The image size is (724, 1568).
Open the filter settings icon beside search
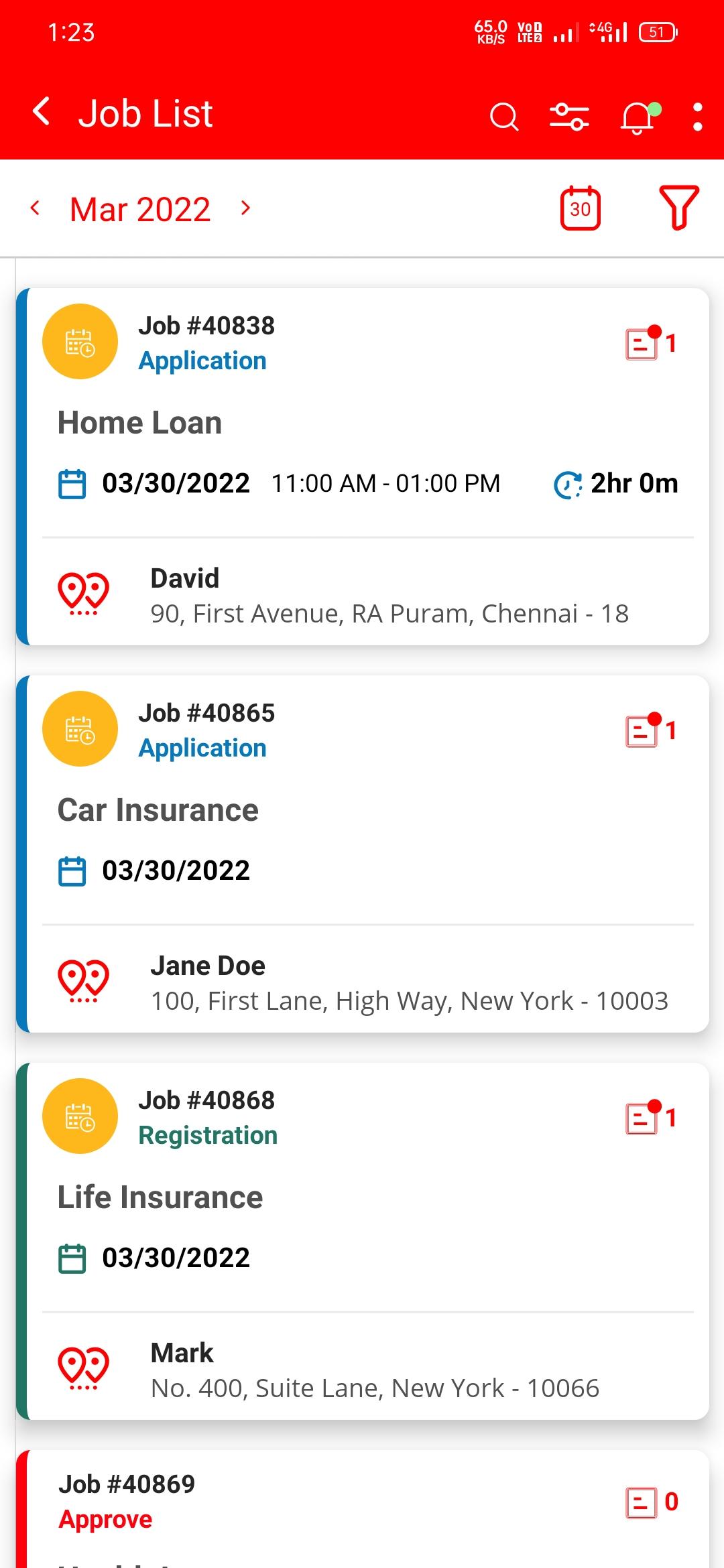568,117
